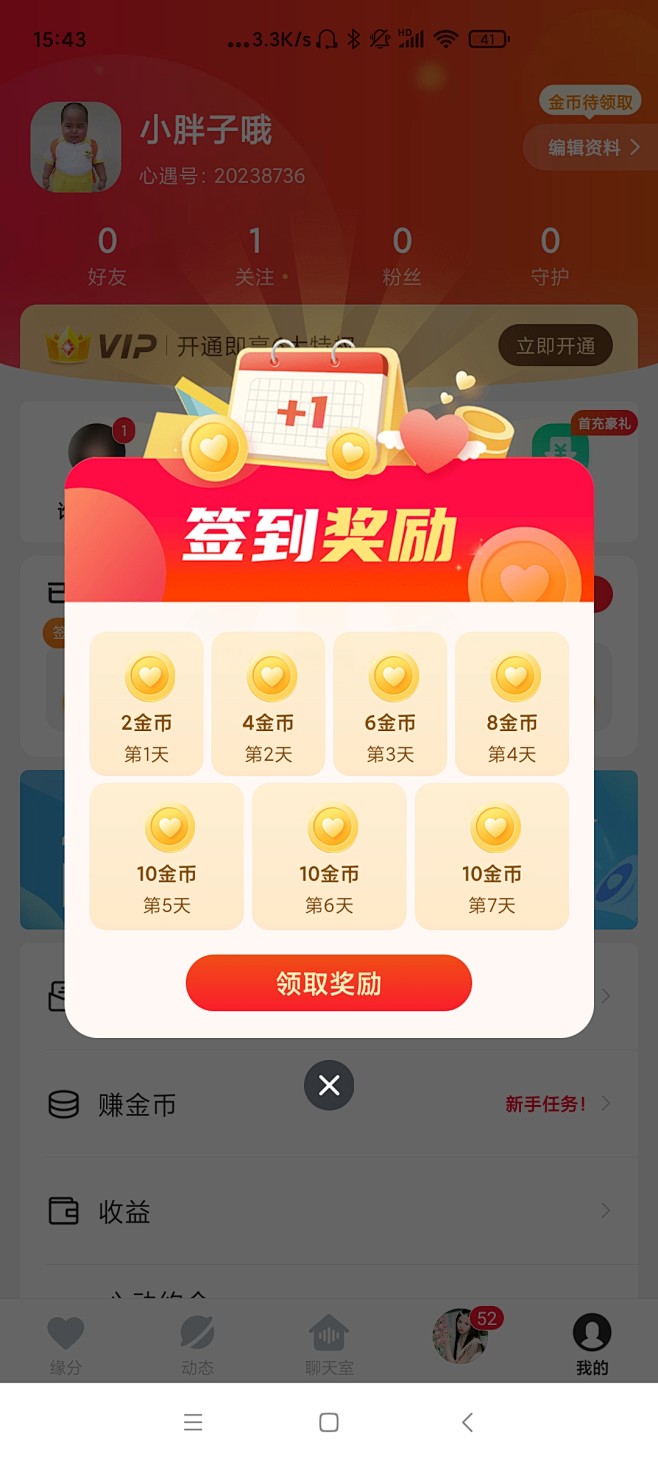Screen dimensions: 658x1462
Task: View the 关注 following list
Action: coord(255,256)
